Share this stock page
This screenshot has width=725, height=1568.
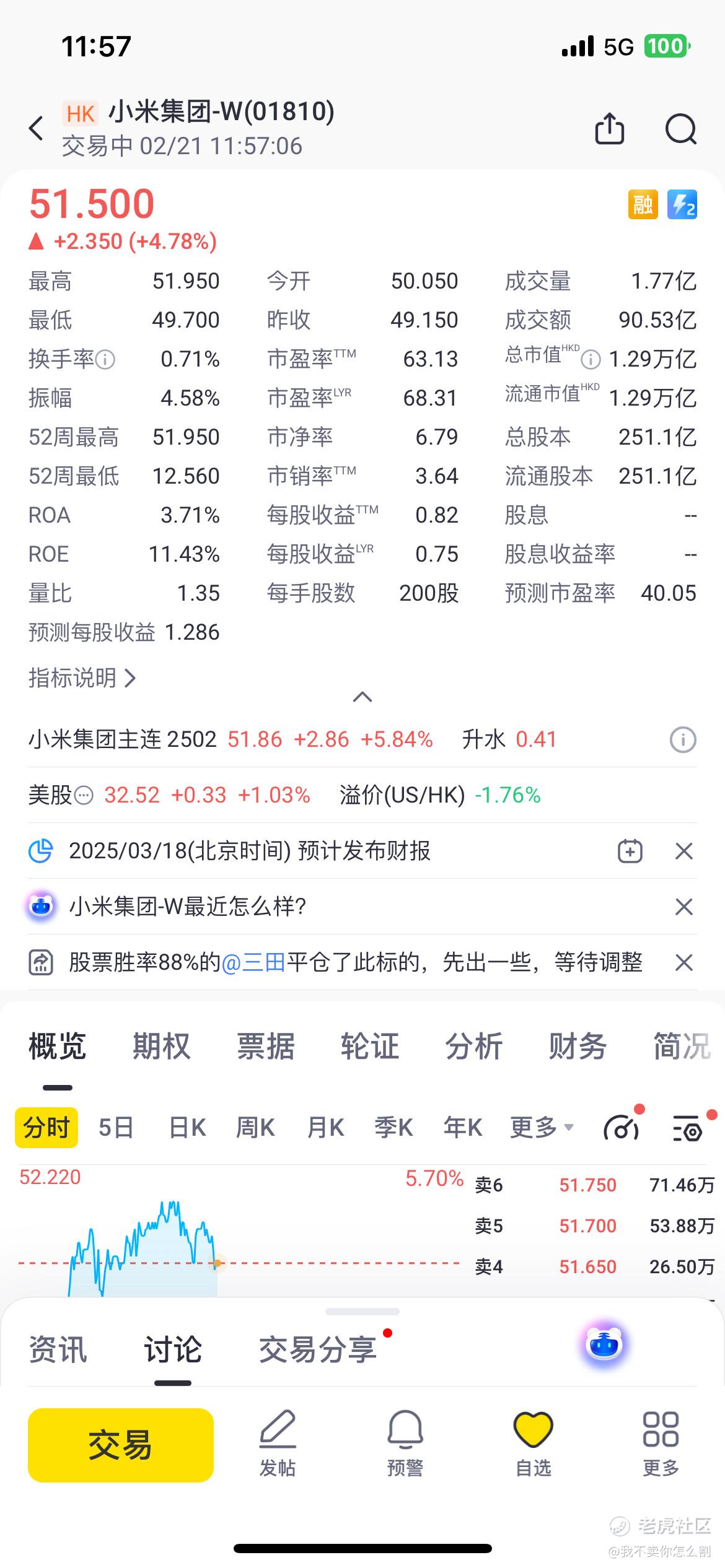609,129
